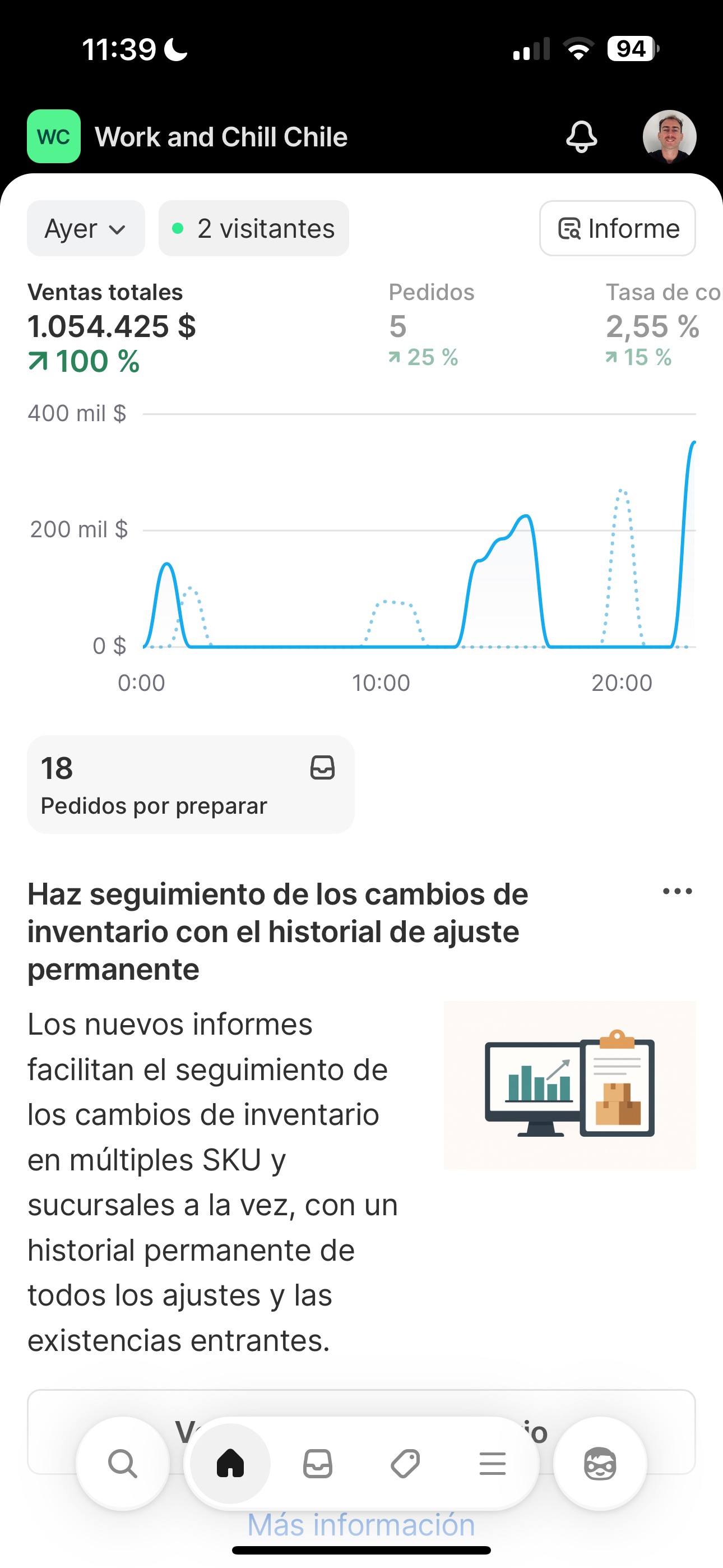Viewport: 723px width, 1568px height.
Task: View the Pedidos metric details
Action: (431, 326)
